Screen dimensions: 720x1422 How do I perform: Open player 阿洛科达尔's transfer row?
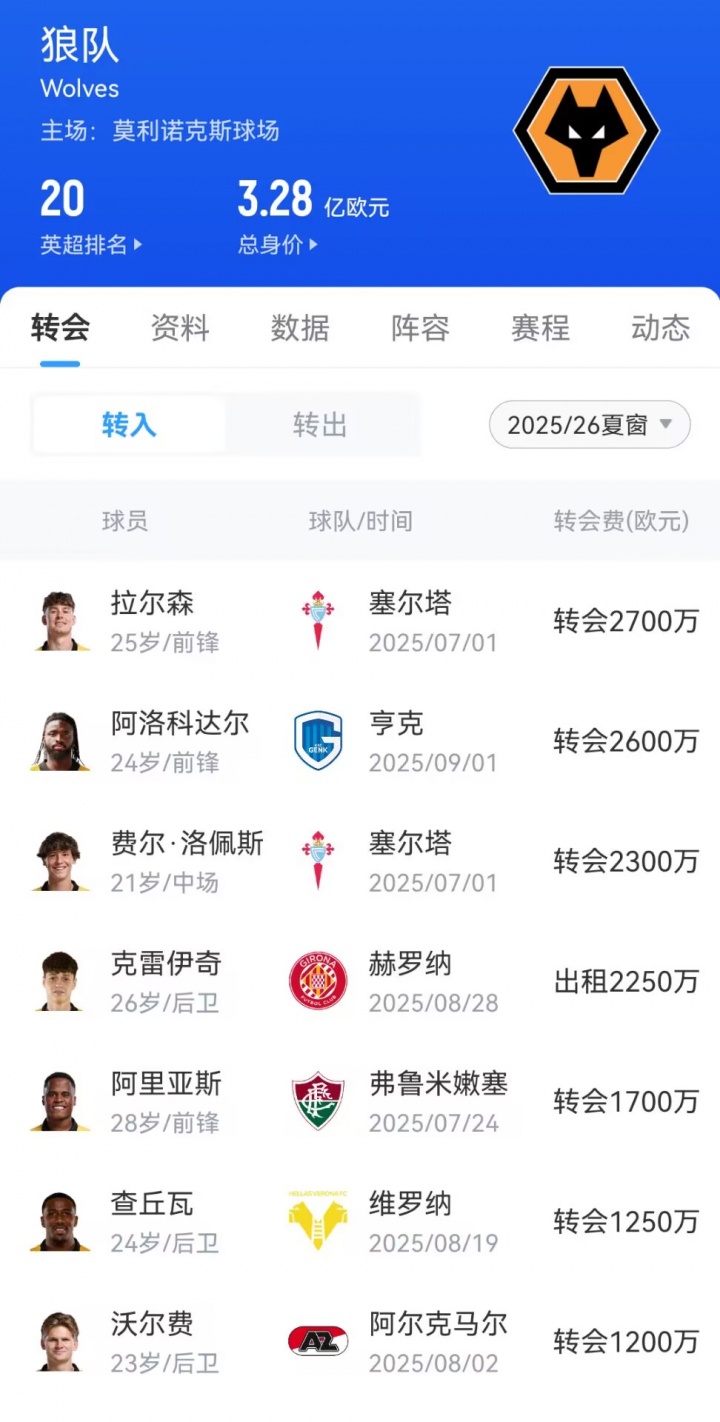click(x=360, y=741)
